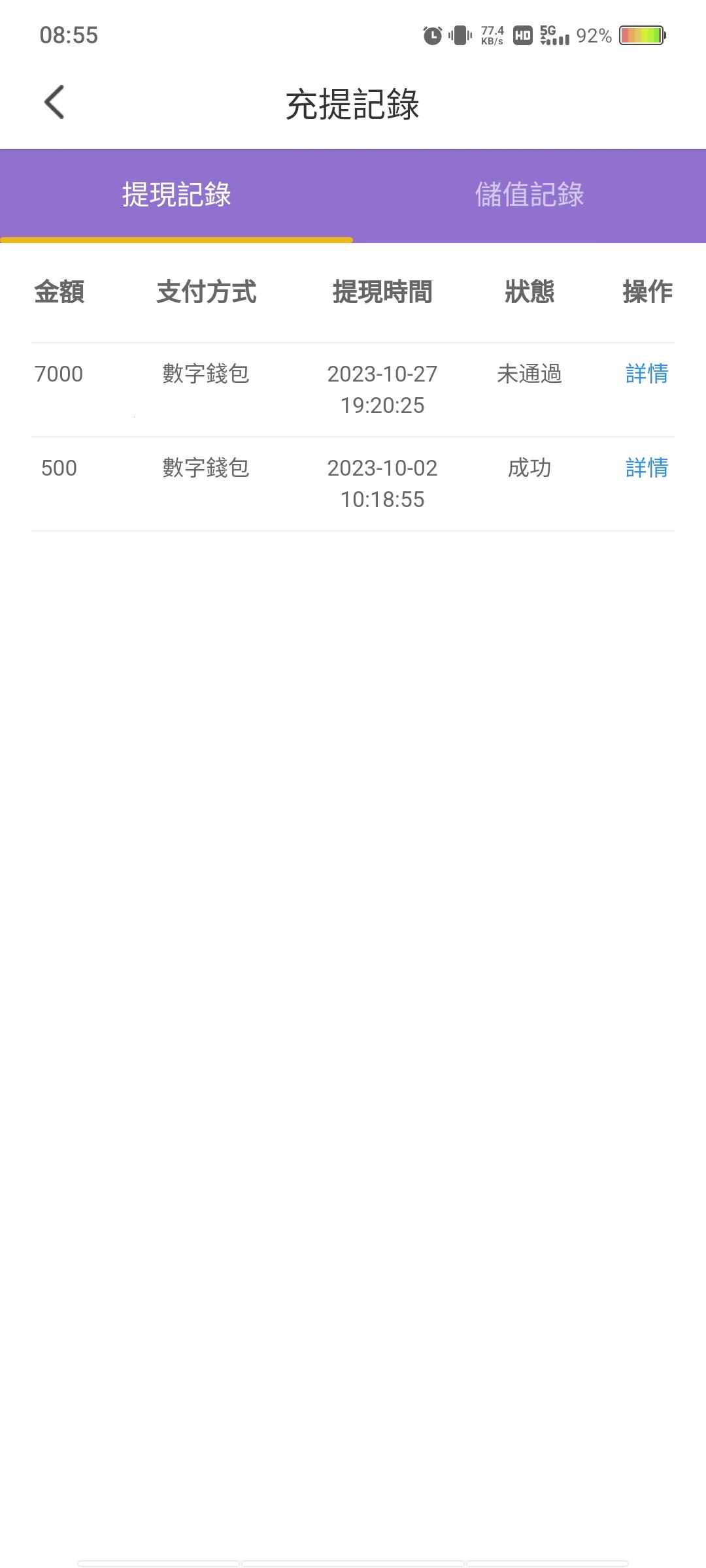Tap the 金額 column header
The height and width of the screenshot is (1568, 706).
tap(59, 293)
